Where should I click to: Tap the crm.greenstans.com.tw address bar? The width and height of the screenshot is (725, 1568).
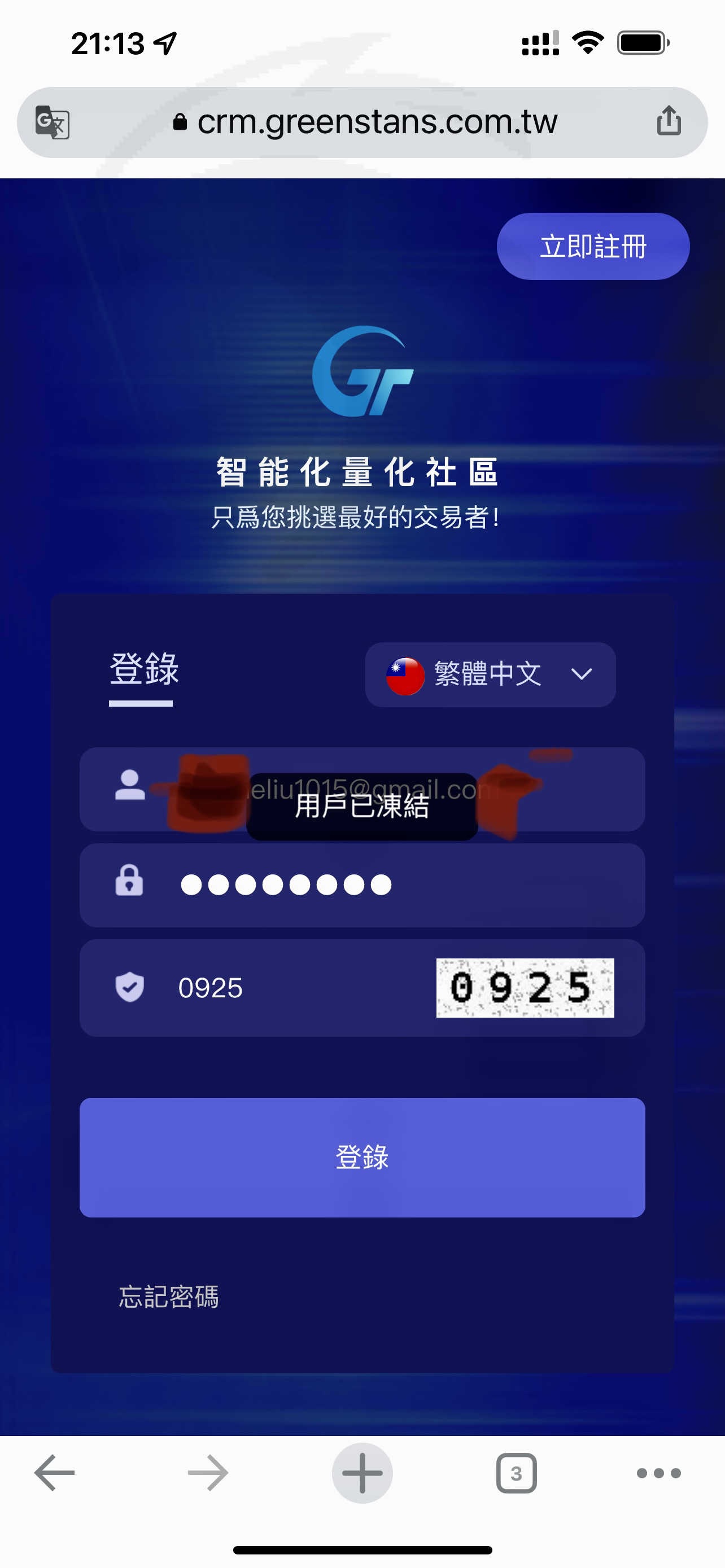pos(365,122)
